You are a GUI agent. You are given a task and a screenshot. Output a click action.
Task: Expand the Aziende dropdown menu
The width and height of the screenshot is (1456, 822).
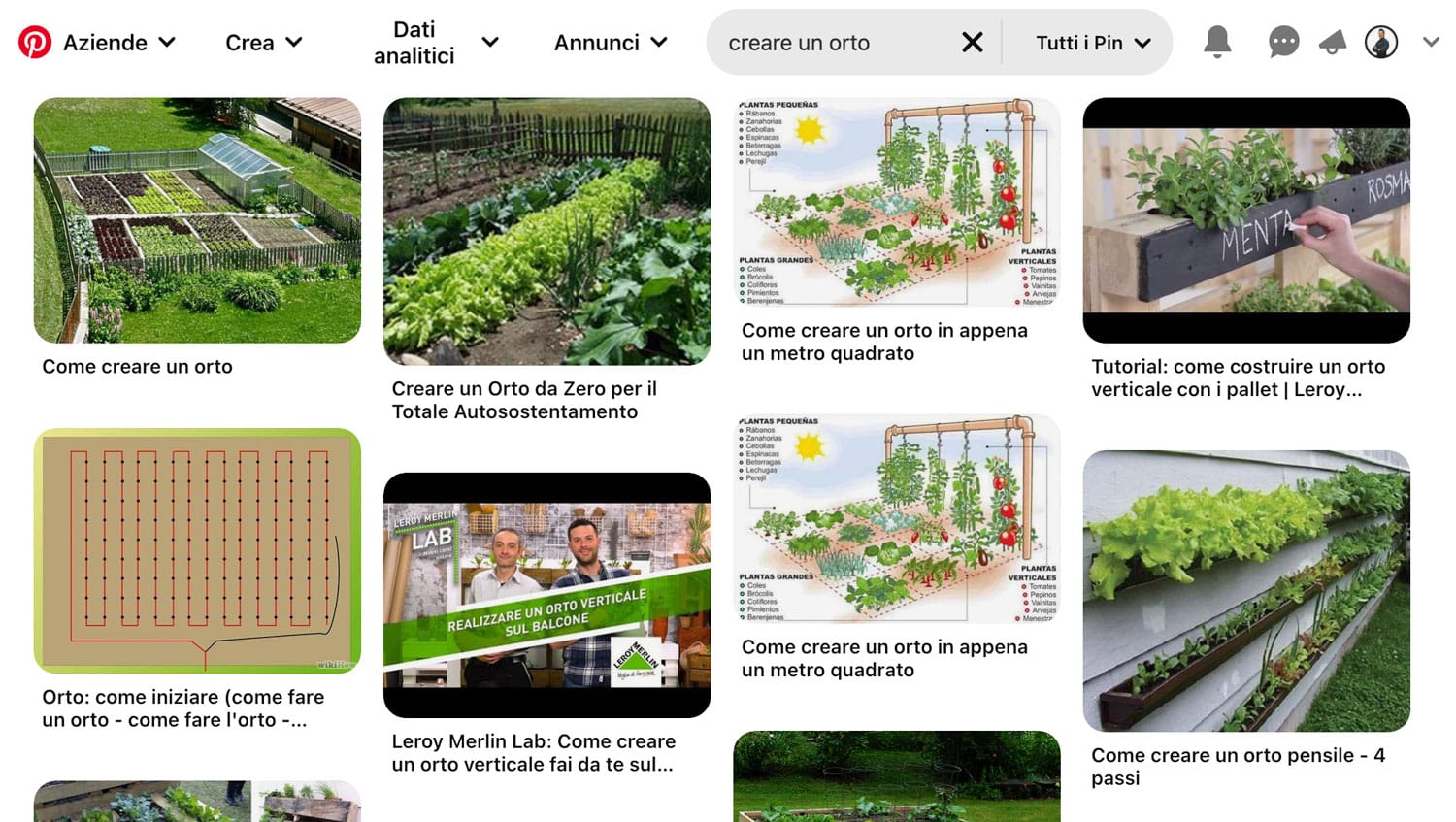118,43
